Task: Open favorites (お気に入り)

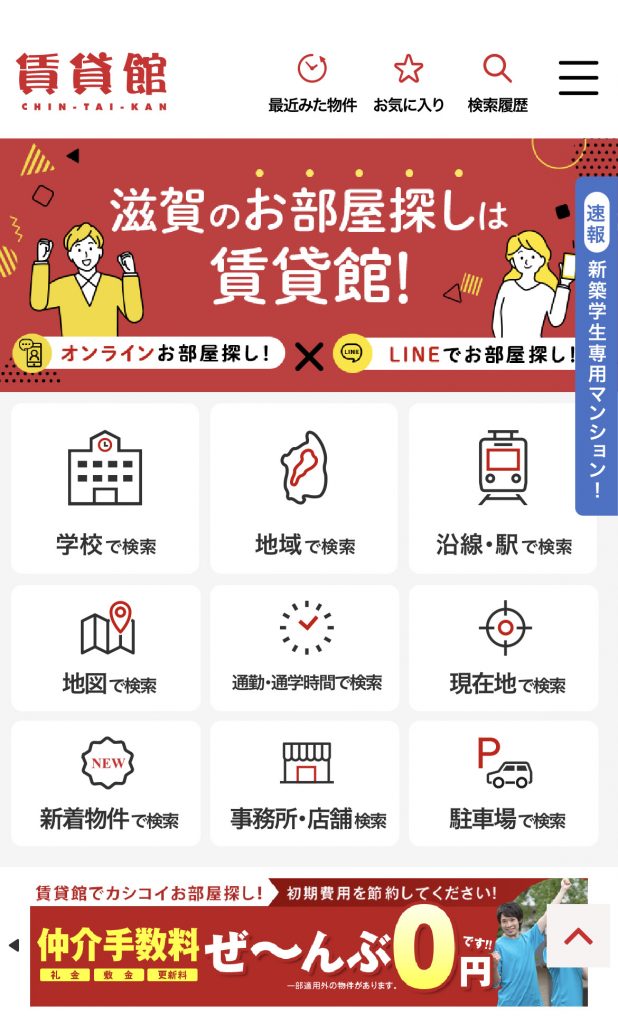Action: (x=408, y=83)
